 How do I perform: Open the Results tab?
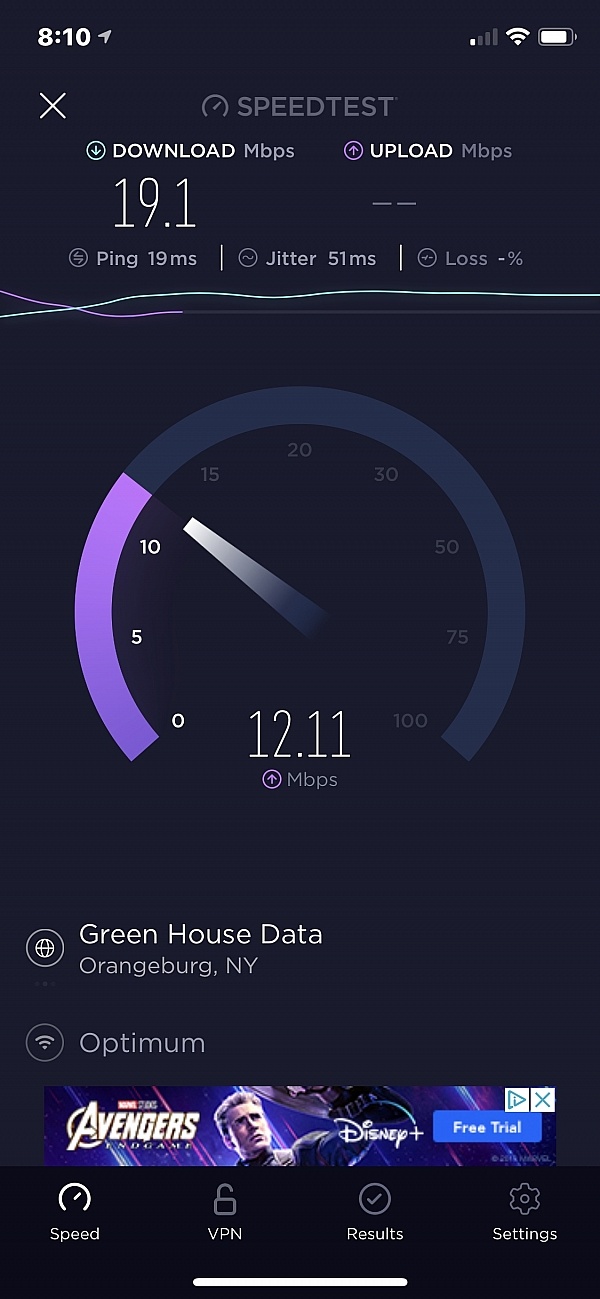click(x=375, y=1212)
